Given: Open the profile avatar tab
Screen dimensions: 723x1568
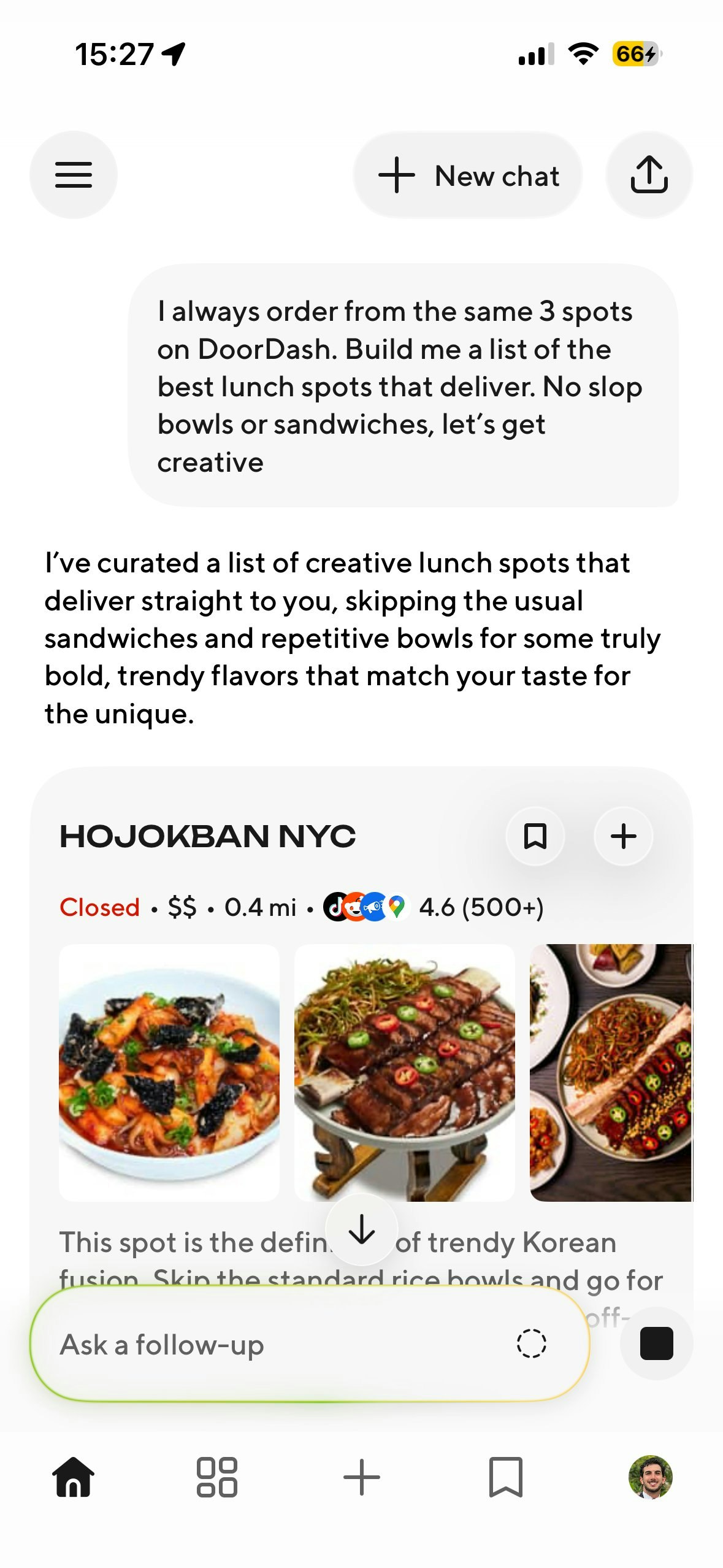Looking at the screenshot, I should pyautogui.click(x=650, y=1477).
